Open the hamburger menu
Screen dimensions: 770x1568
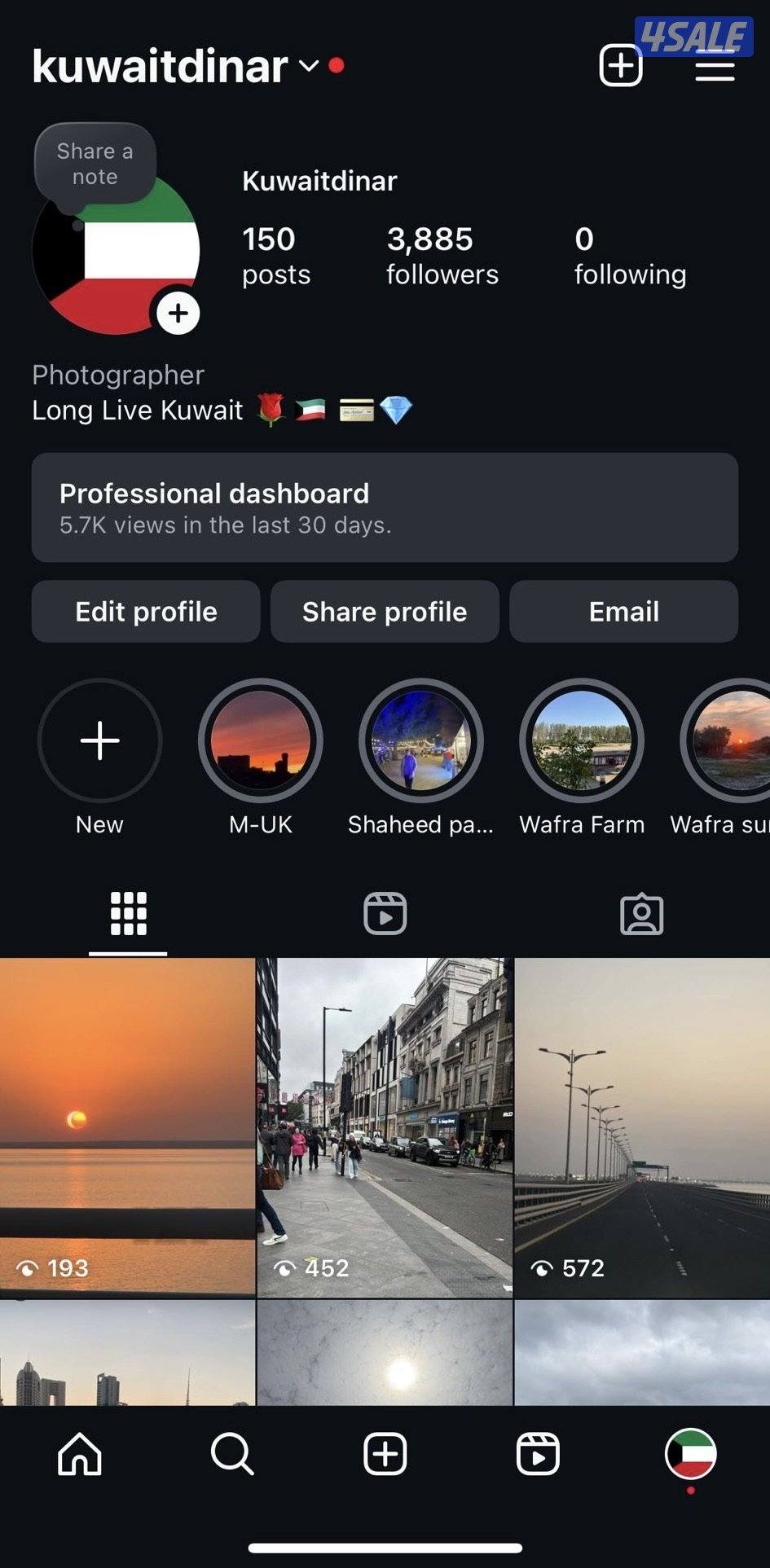(x=715, y=68)
